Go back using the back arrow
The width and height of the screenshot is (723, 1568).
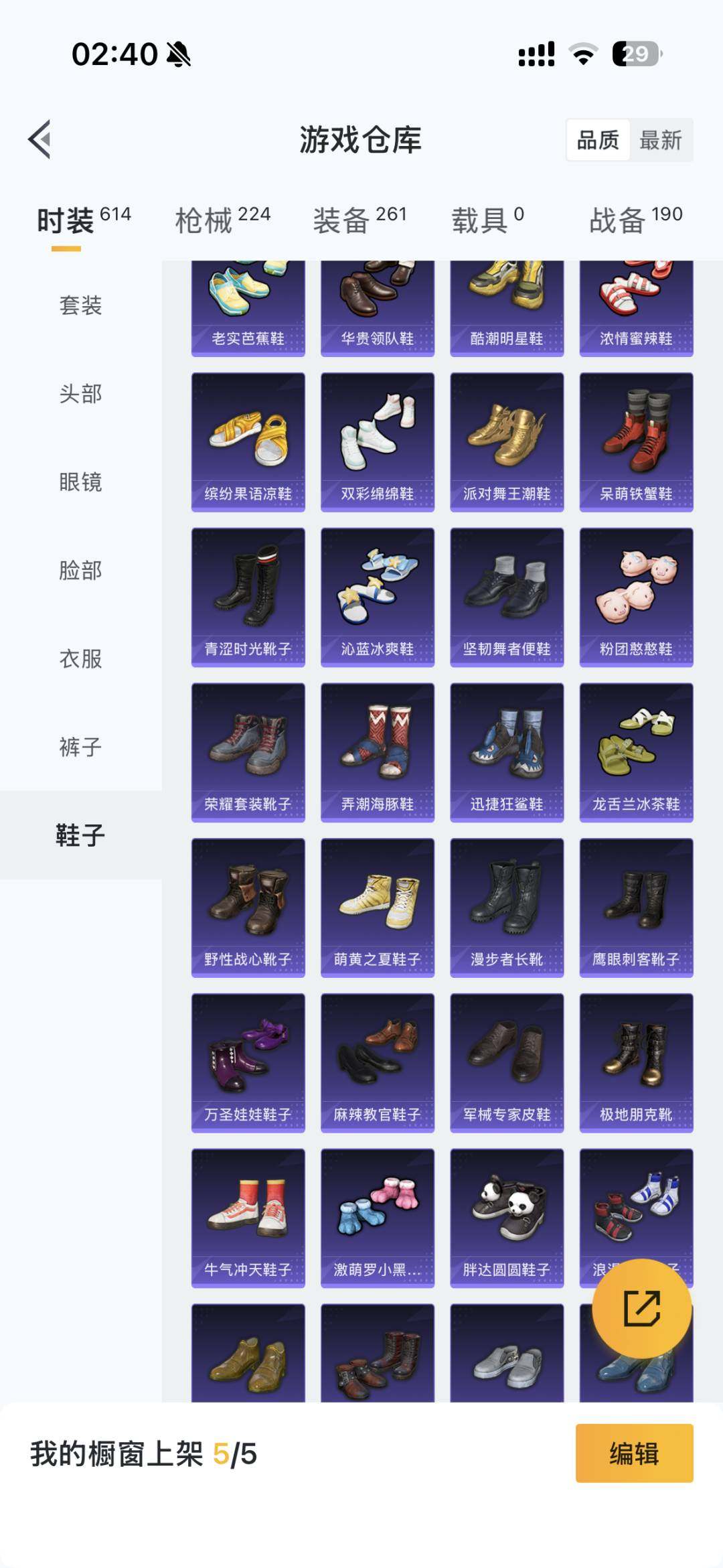[x=40, y=141]
